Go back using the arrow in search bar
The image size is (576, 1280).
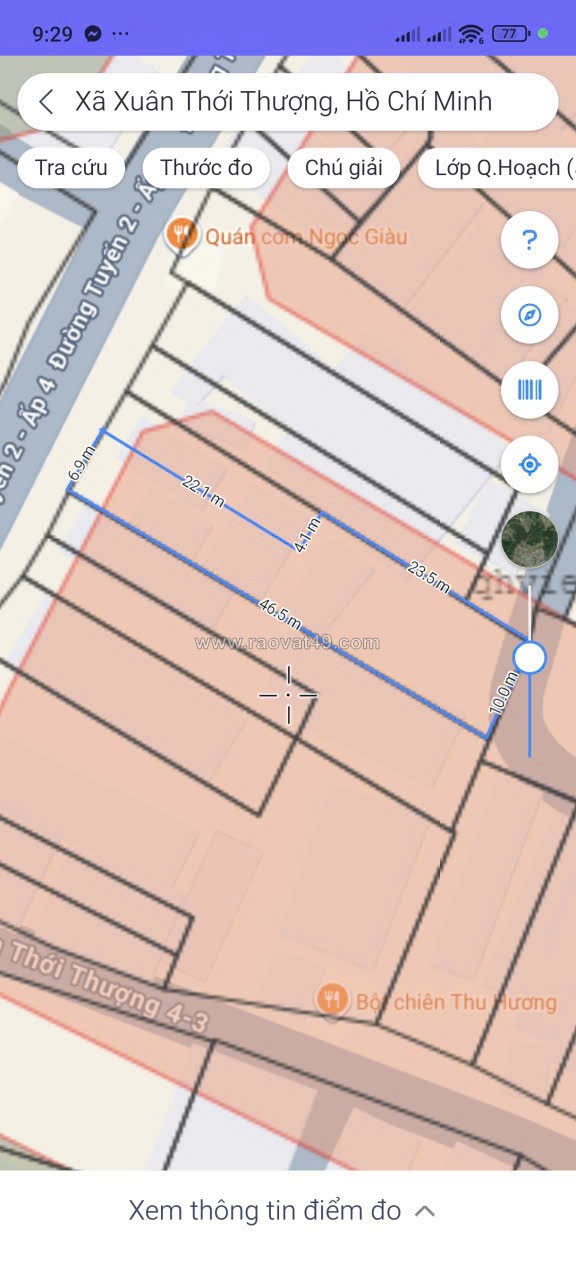(46, 102)
